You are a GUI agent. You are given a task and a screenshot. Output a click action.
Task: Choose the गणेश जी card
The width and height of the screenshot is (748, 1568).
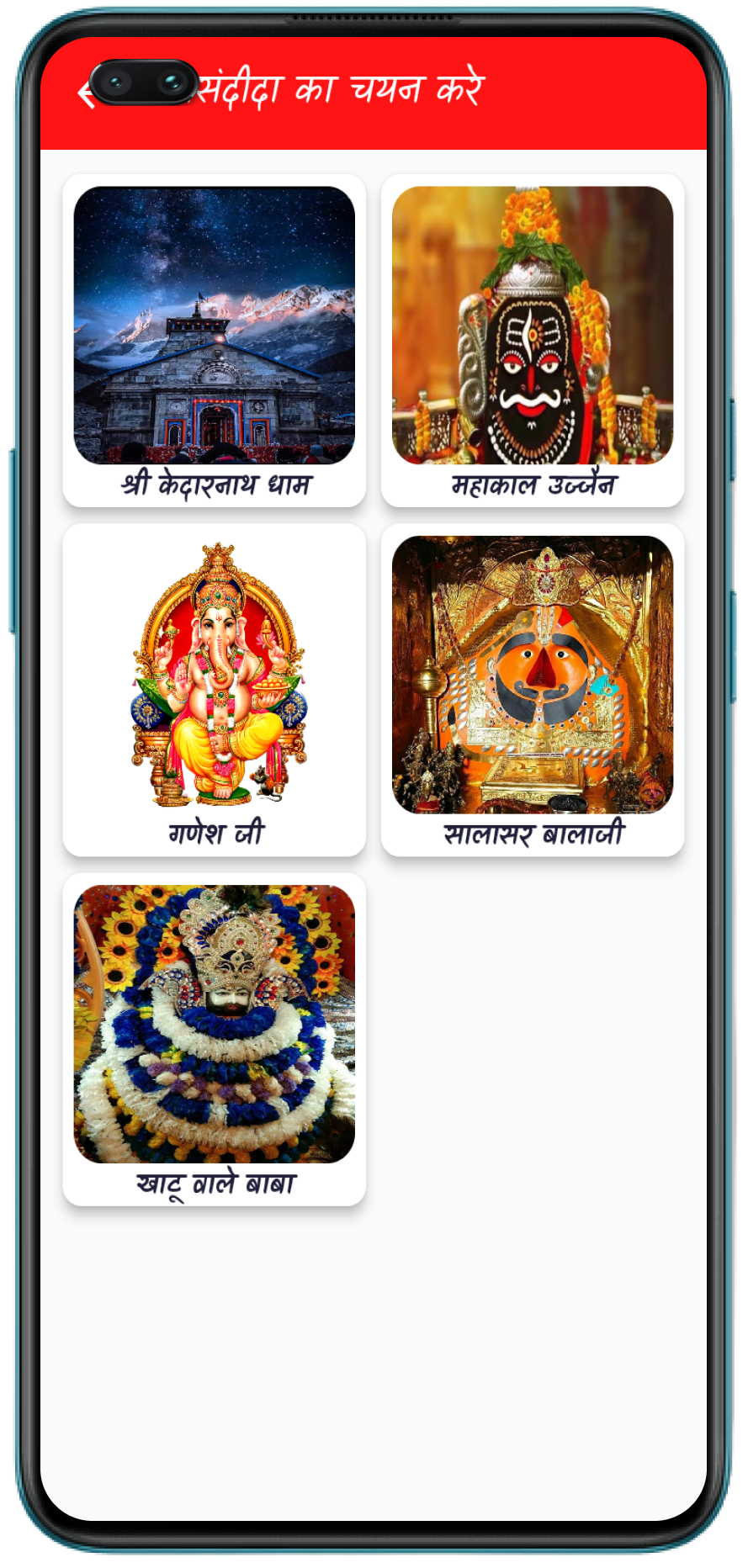[215, 690]
